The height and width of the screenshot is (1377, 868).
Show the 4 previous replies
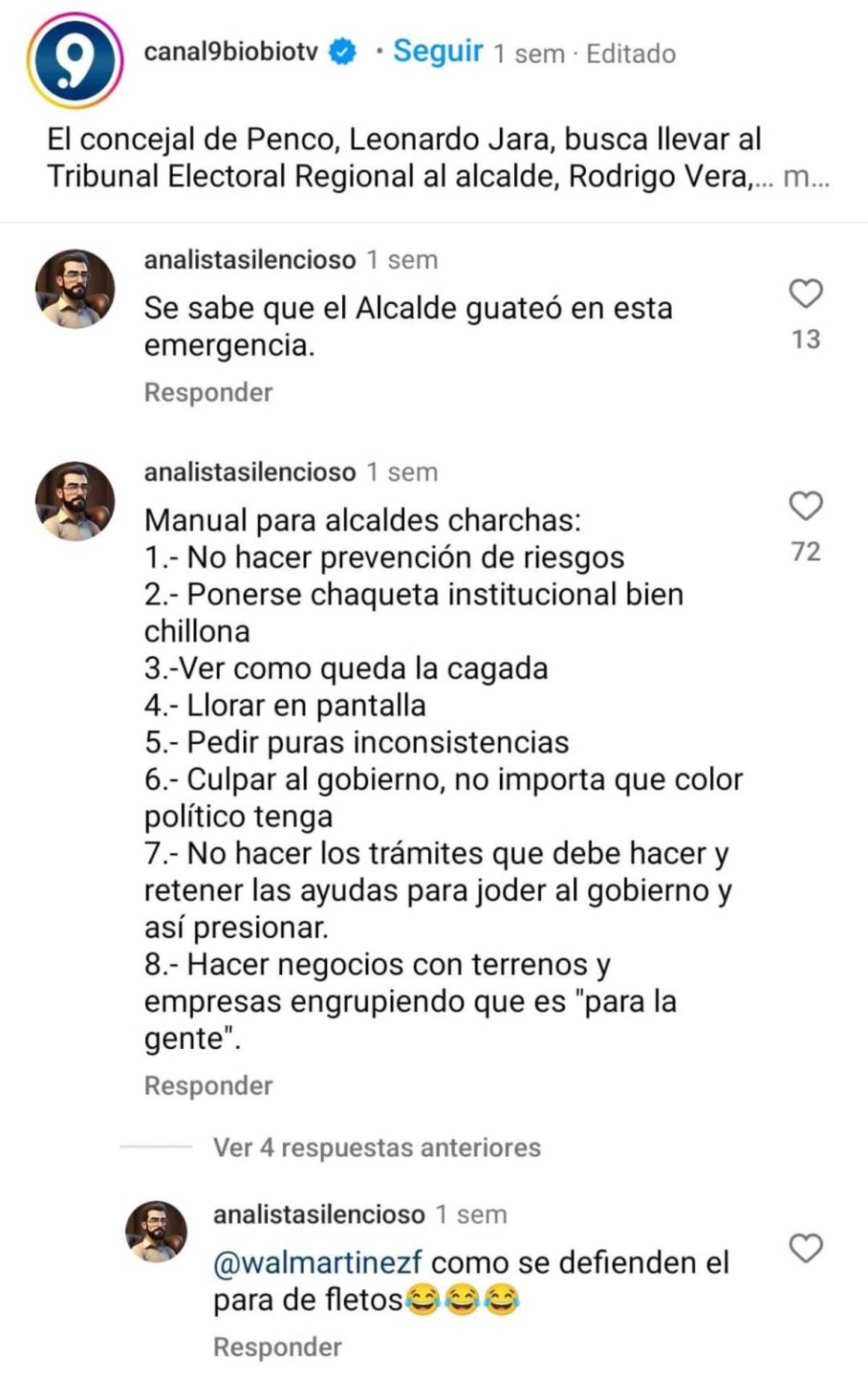click(x=377, y=1147)
